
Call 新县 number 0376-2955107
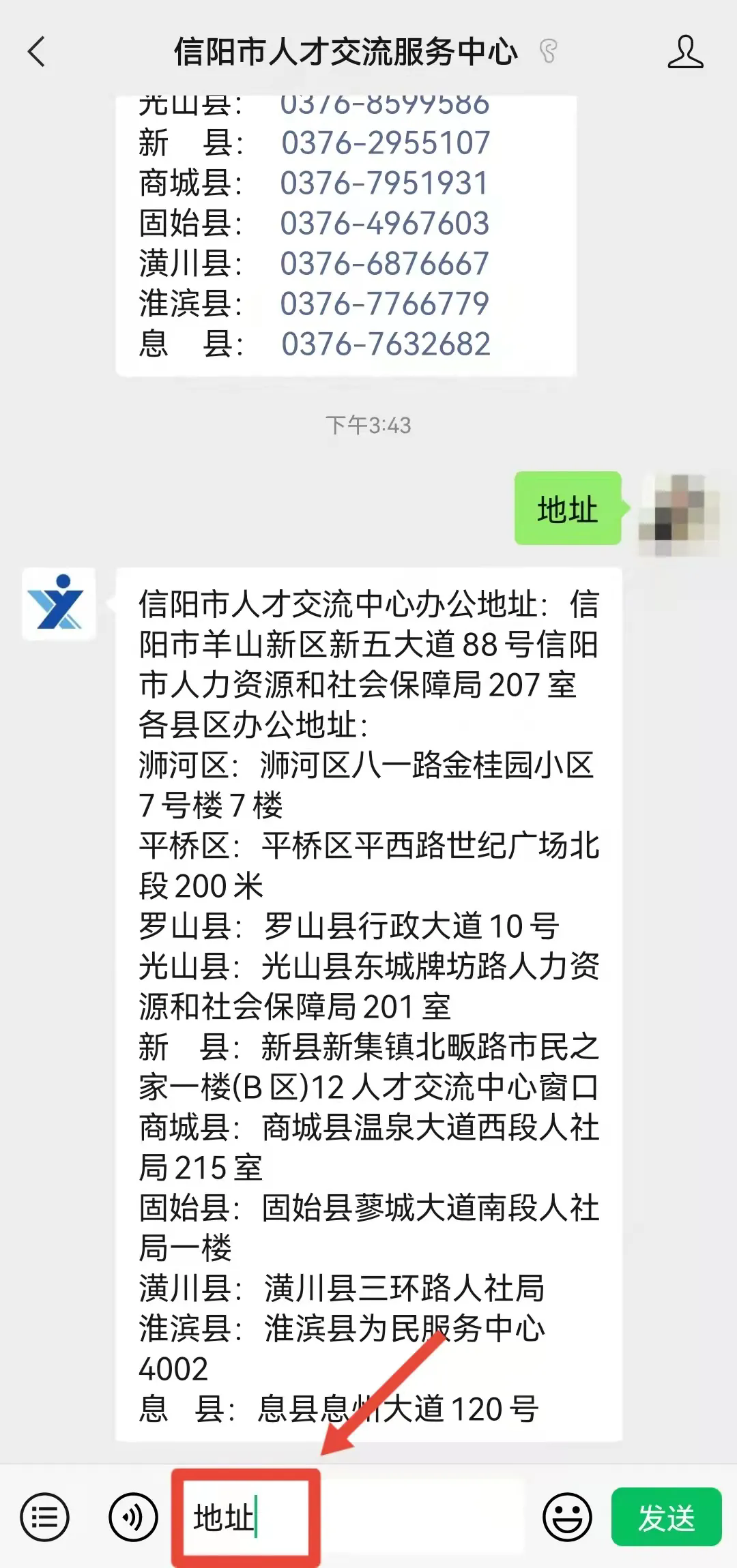click(x=386, y=143)
